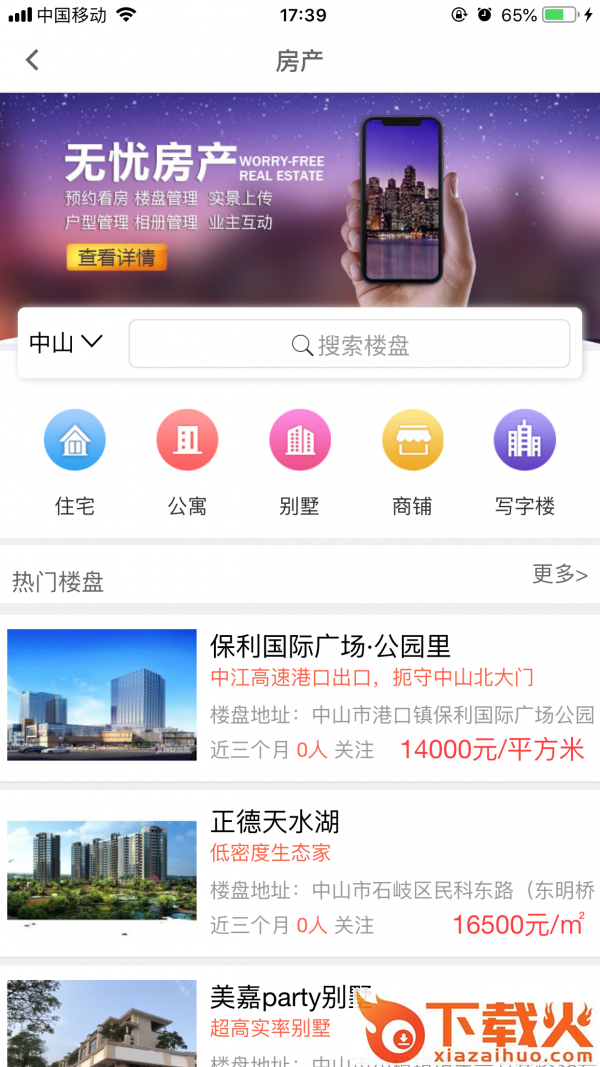Tap 更多 to see more hot listings
The height and width of the screenshot is (1067, 600).
point(559,574)
